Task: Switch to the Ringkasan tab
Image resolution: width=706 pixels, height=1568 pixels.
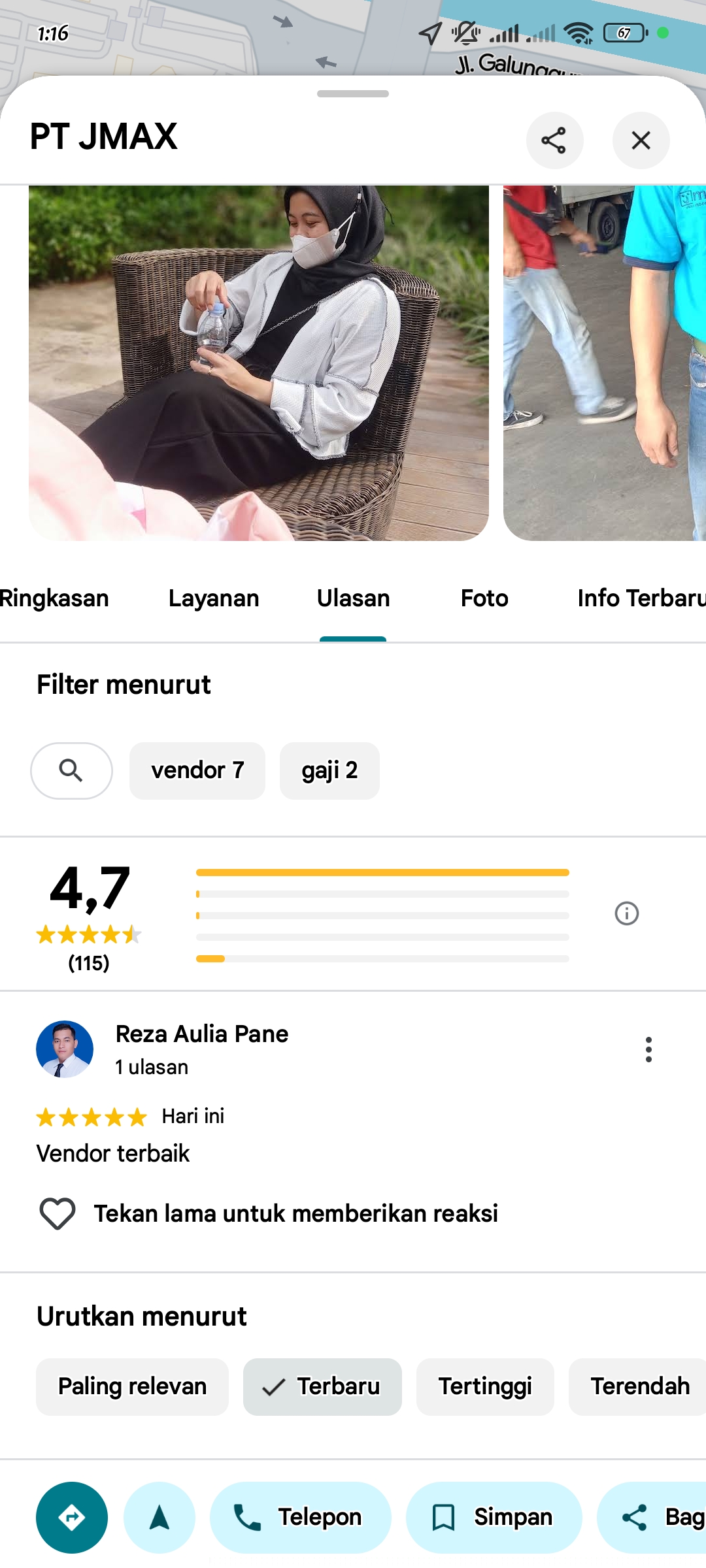Action: pyautogui.click(x=54, y=598)
